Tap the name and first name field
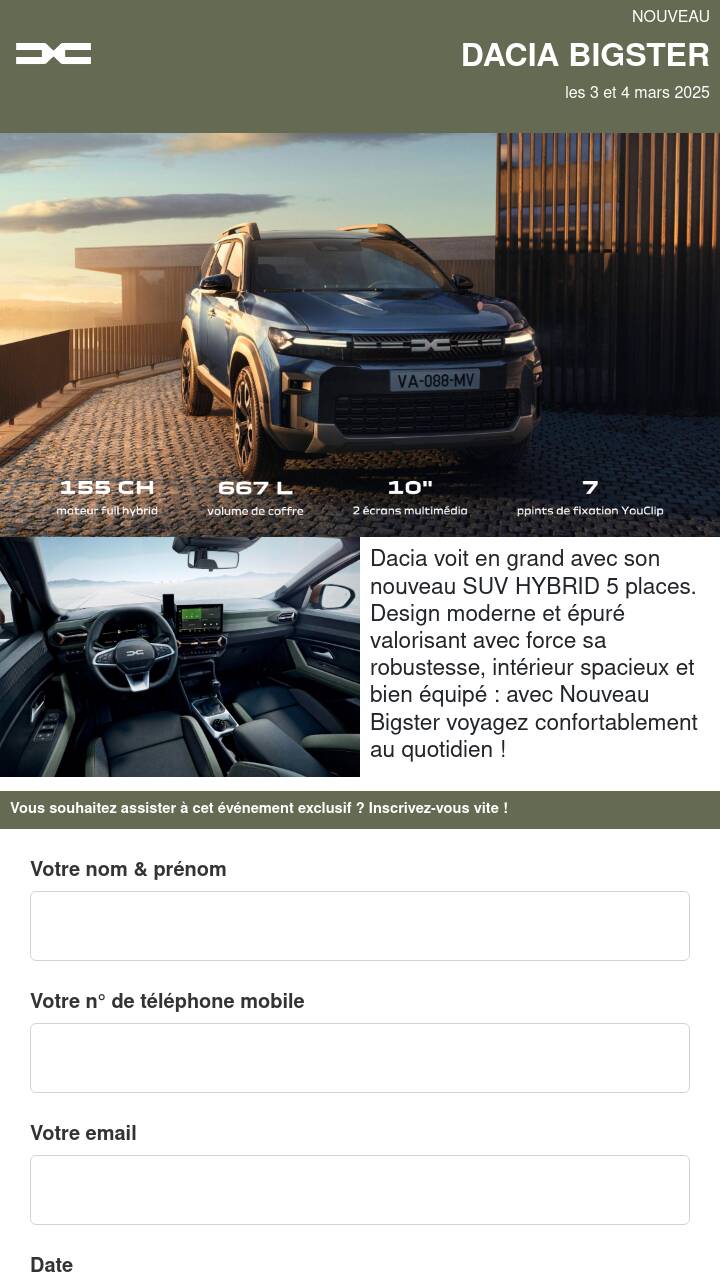 (x=360, y=926)
